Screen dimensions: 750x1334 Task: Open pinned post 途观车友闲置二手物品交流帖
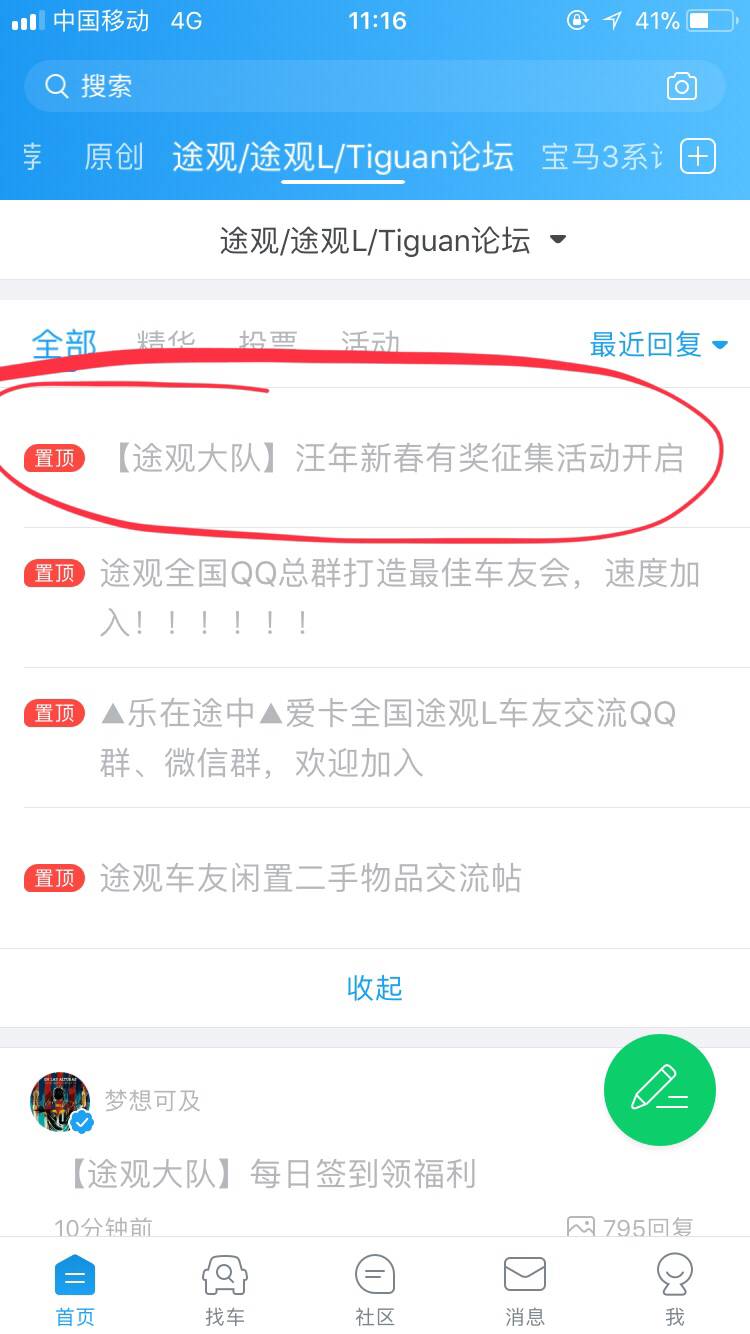click(310, 878)
